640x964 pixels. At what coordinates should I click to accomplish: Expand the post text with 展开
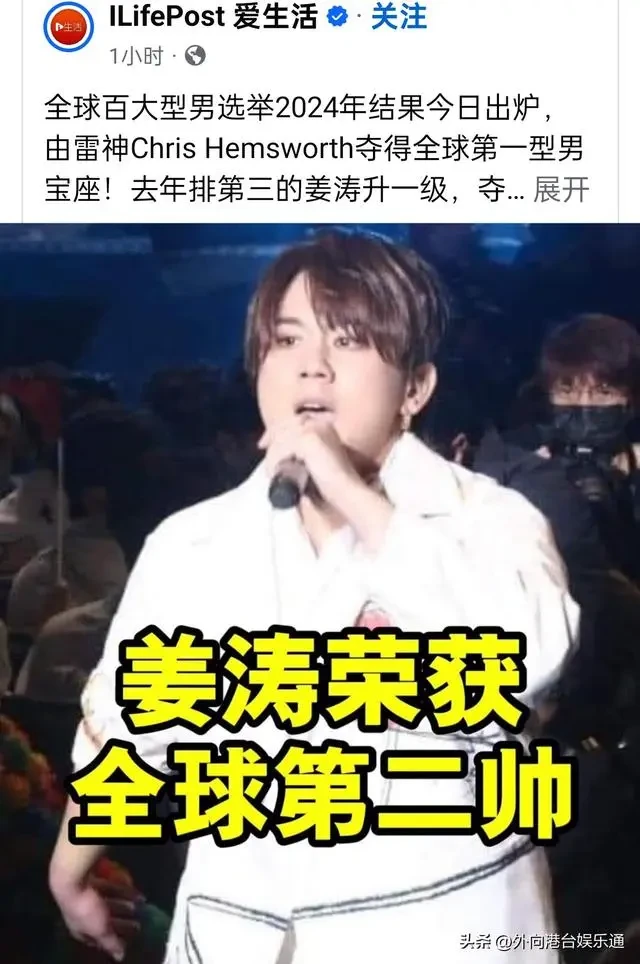pyautogui.click(x=561, y=191)
